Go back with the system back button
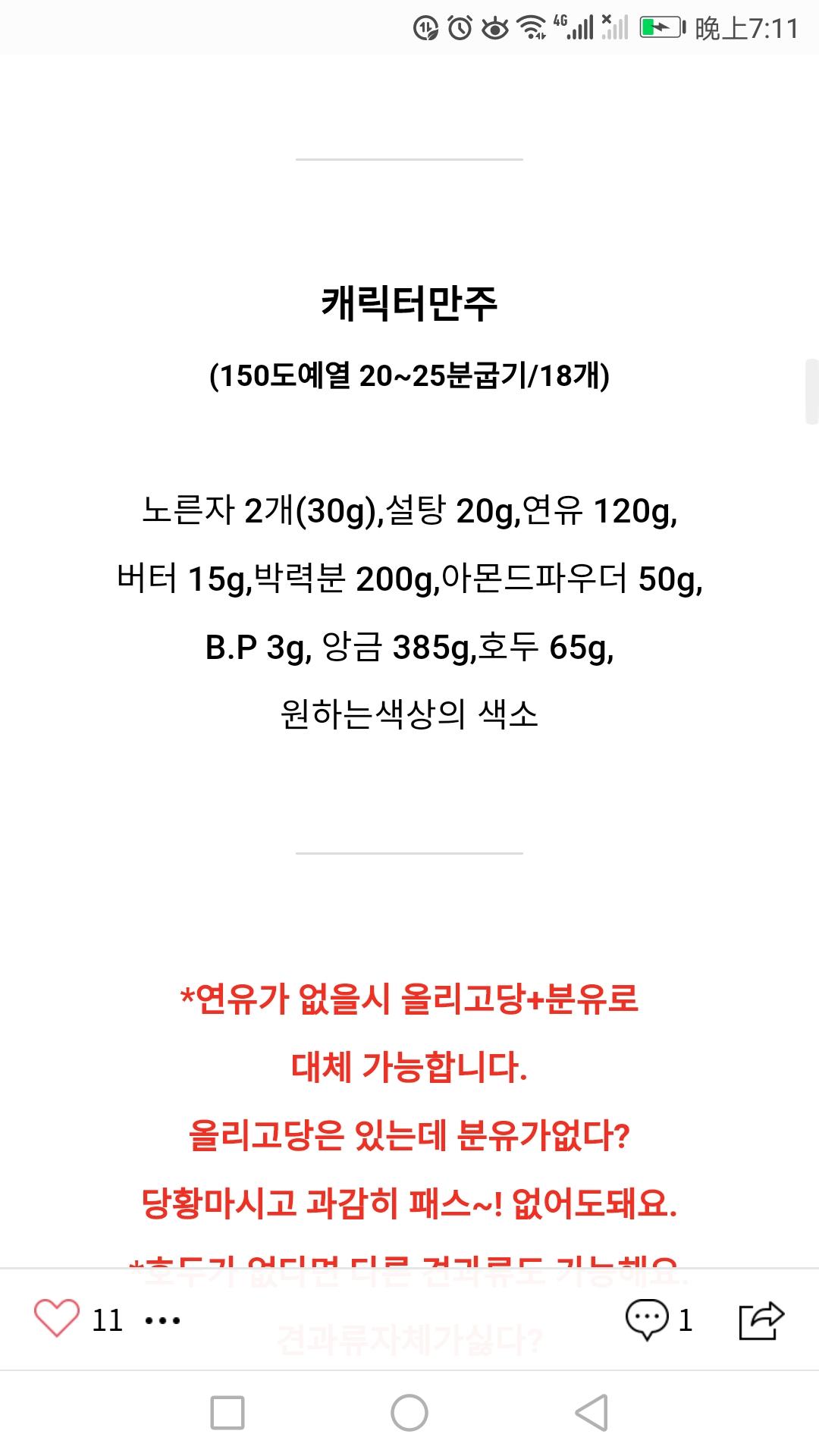Screen dimensions: 819x1456 591,1413
